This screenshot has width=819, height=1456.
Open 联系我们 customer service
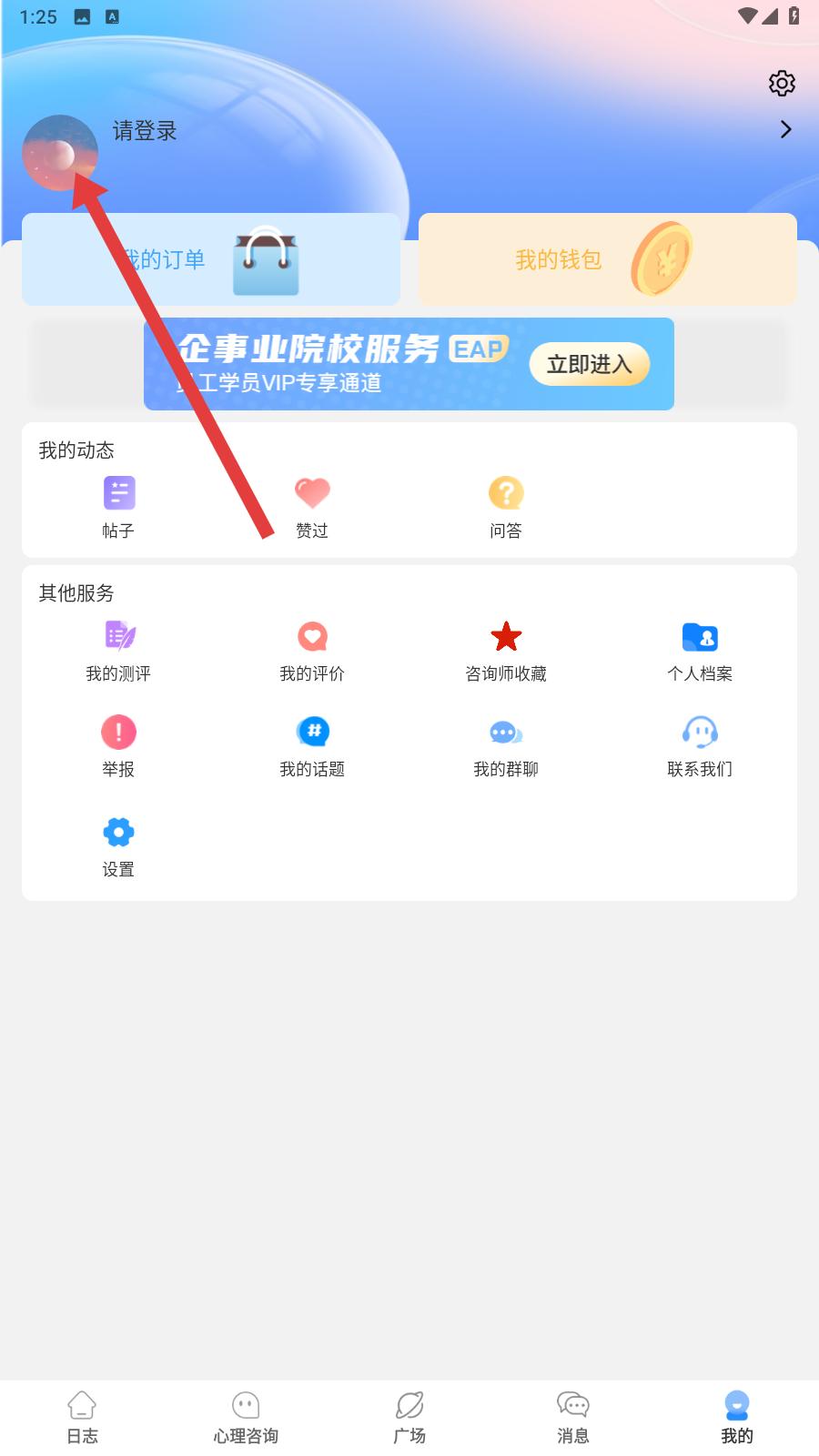tap(700, 746)
